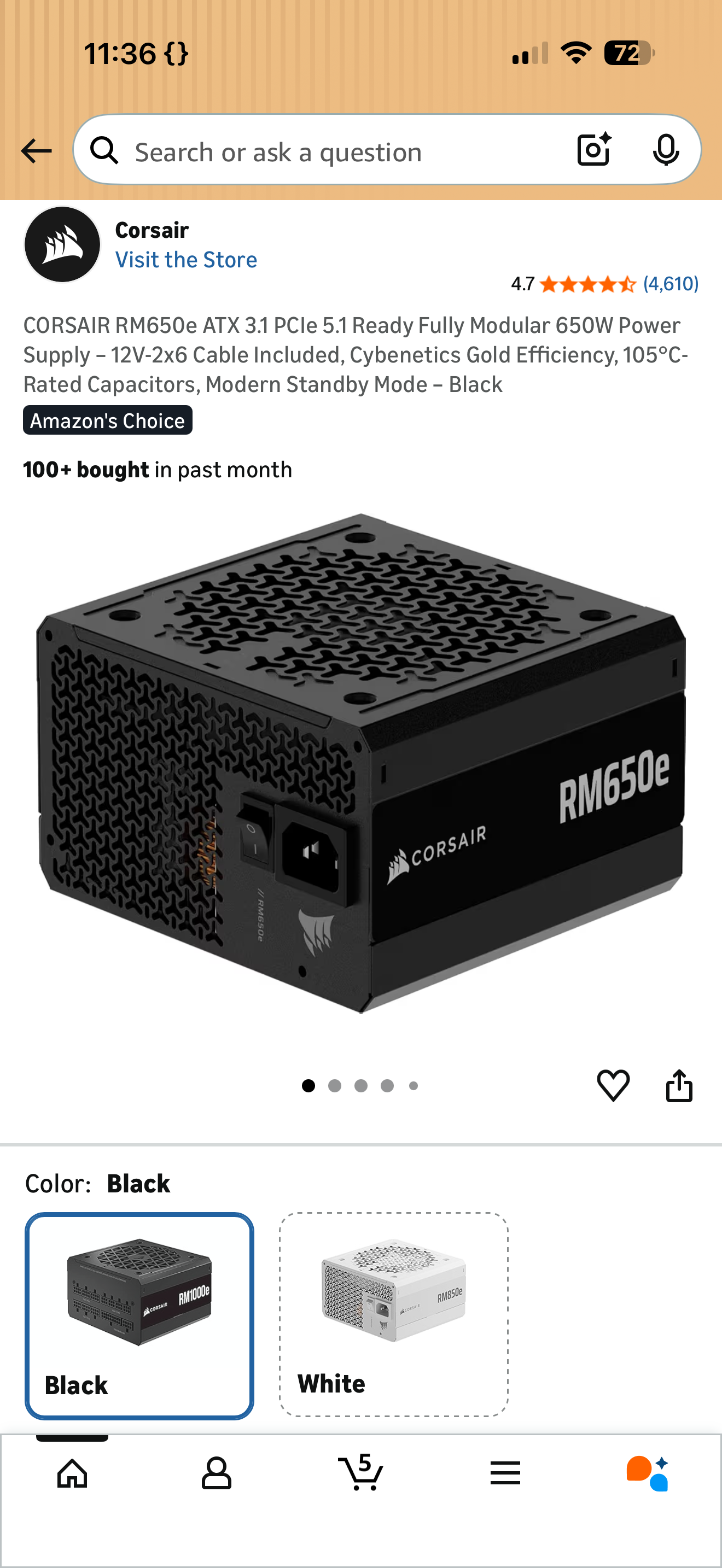Go back using the arrow icon
Viewport: 722px width, 1568px height.
coord(36,151)
